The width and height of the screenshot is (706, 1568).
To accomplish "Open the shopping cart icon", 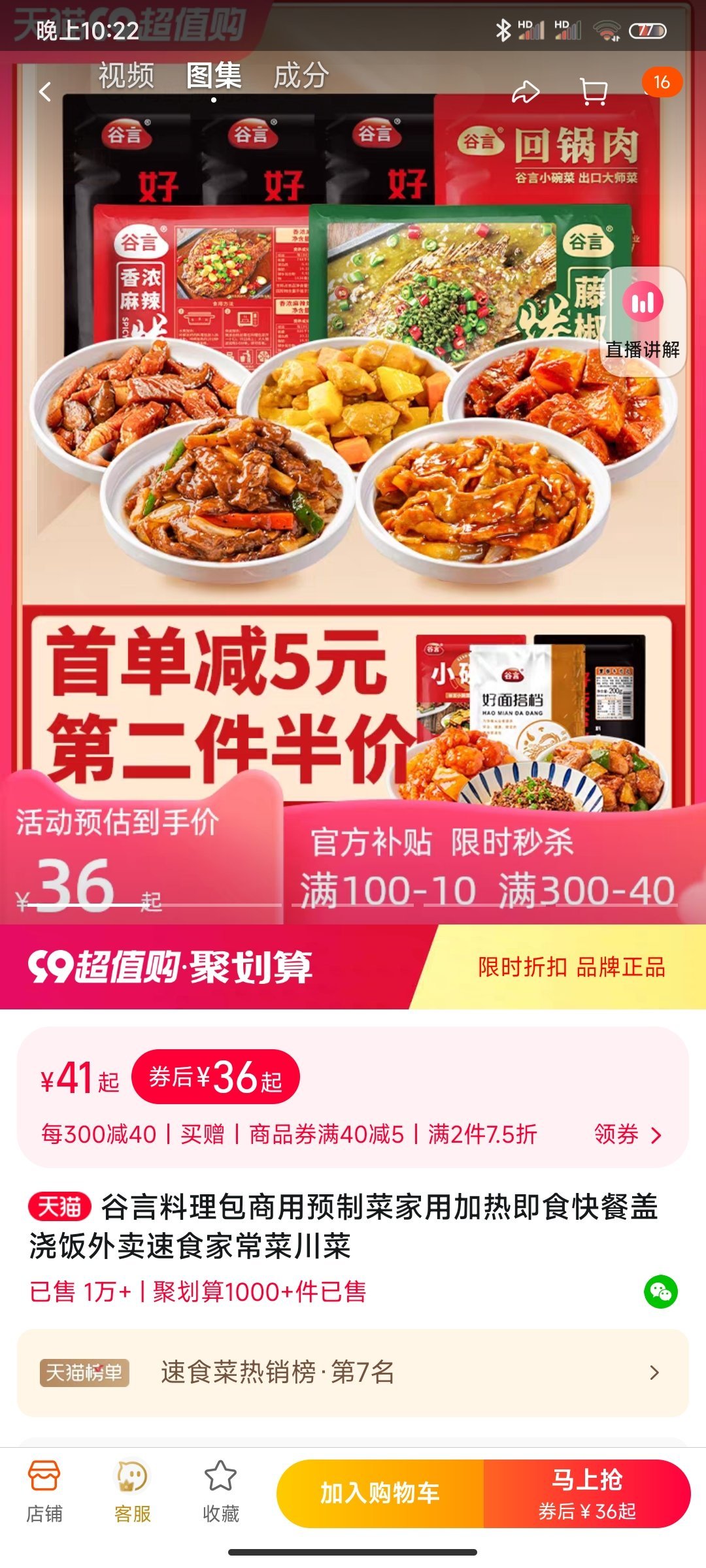I will 594,92.
